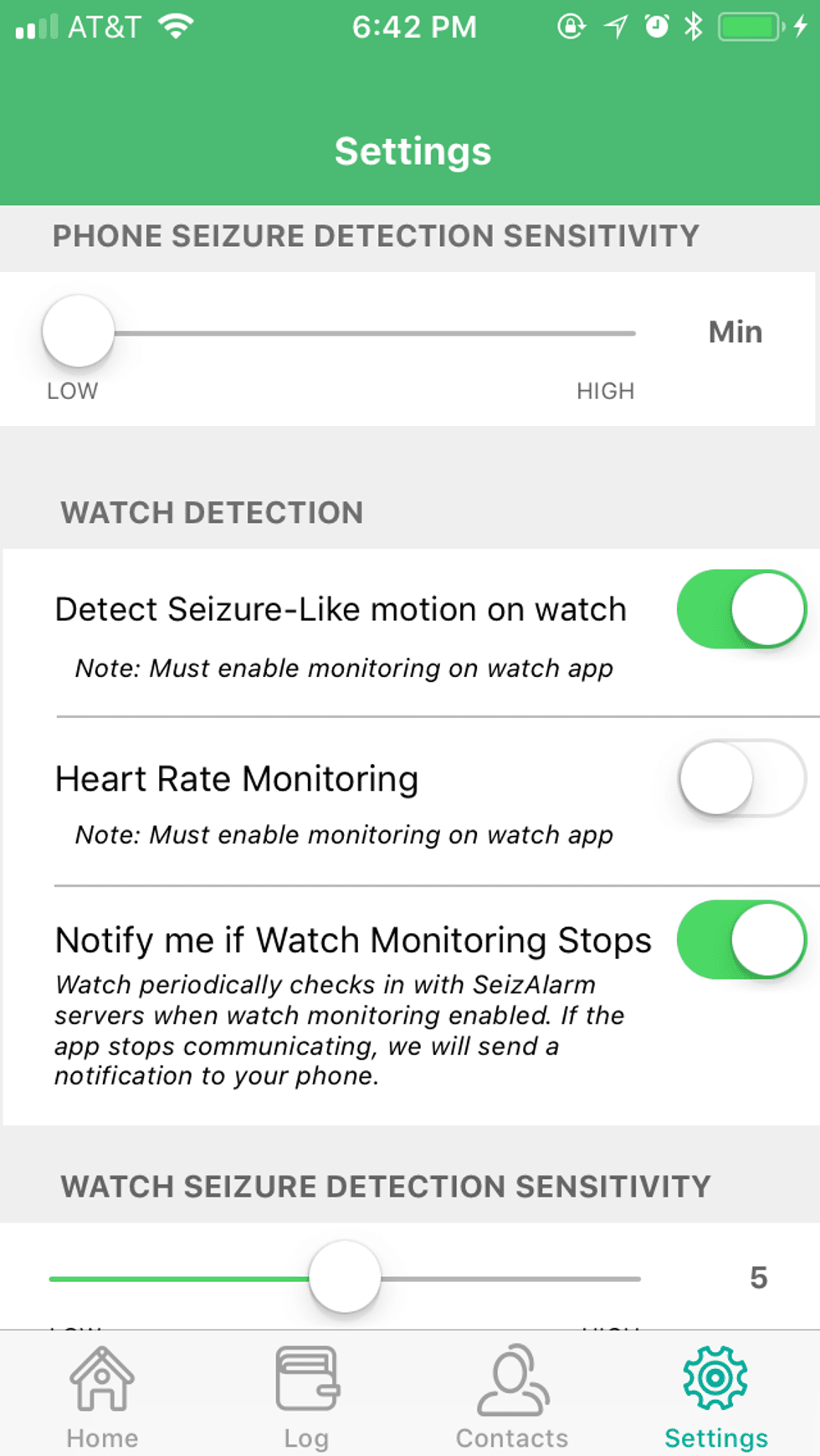Disable Notify me if Watch Monitoring Stops
Image resolution: width=820 pixels, height=1456 pixels.
tap(741, 940)
